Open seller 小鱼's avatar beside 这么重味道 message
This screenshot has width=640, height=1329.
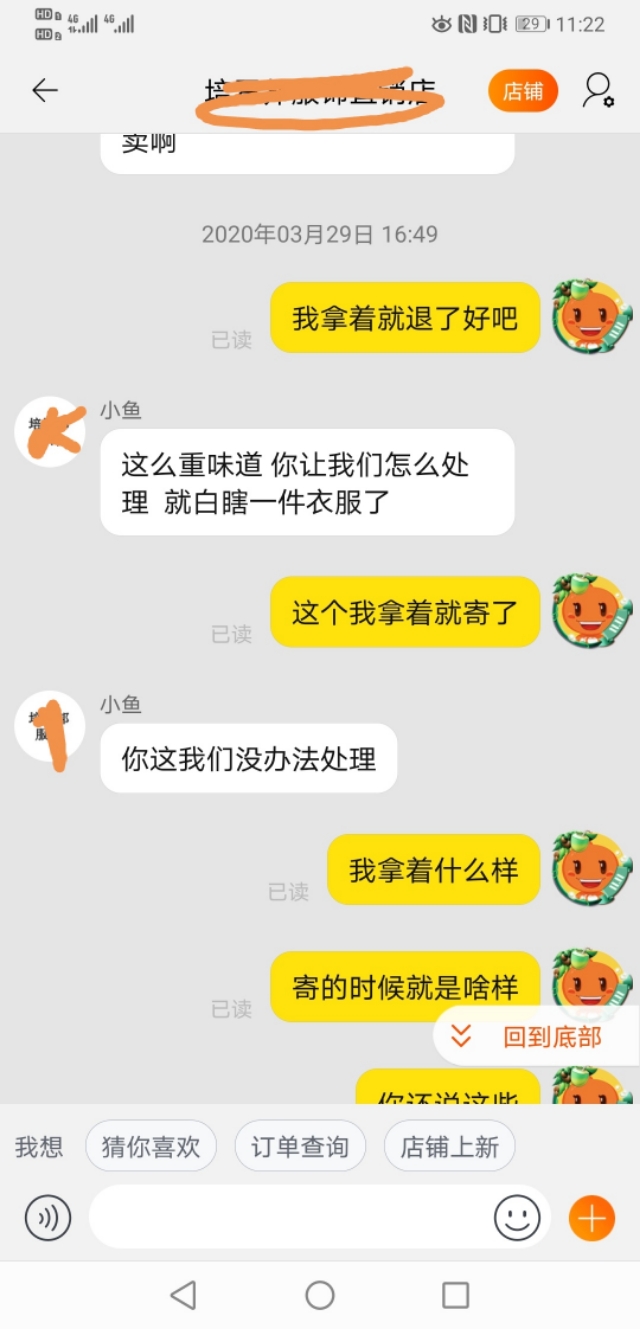[50, 432]
